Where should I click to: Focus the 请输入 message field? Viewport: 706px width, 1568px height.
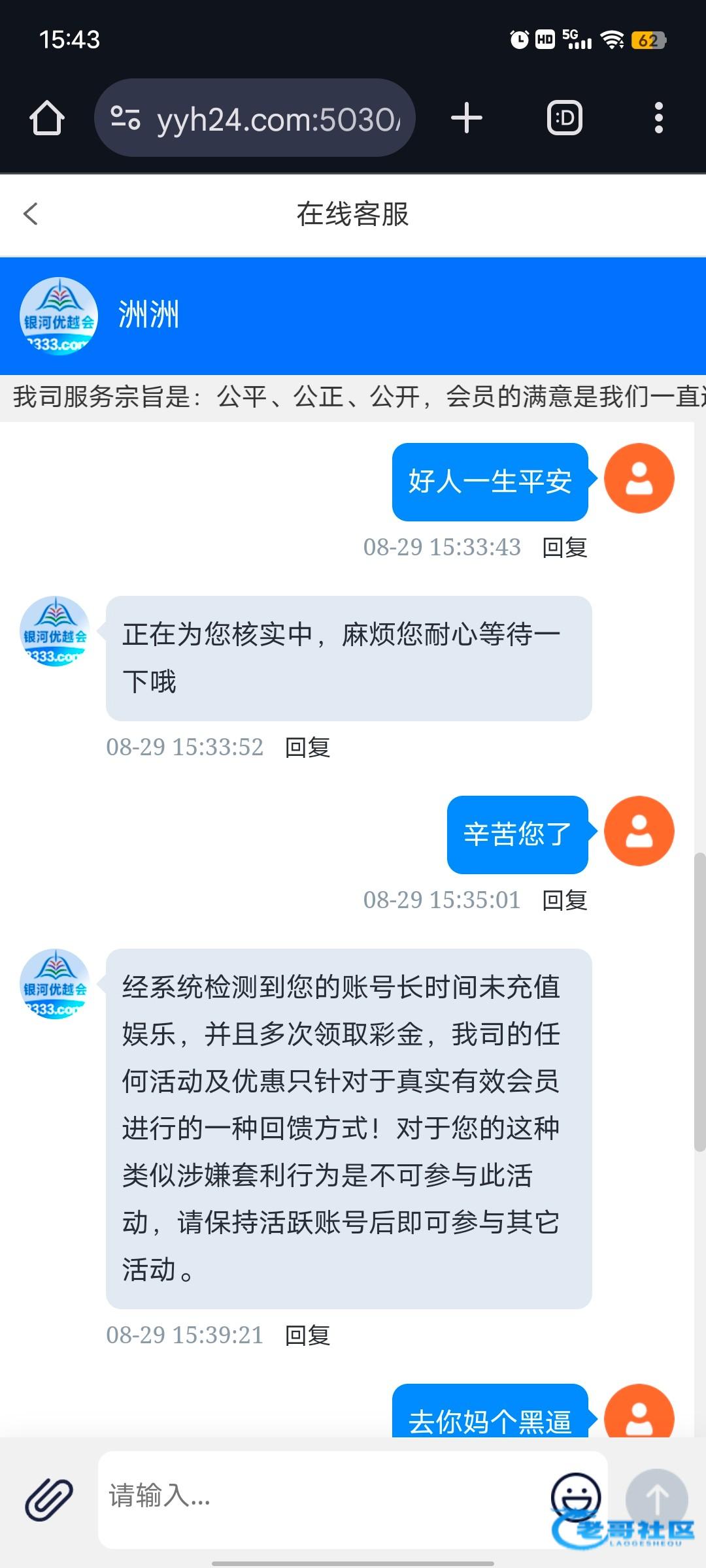click(320, 1496)
